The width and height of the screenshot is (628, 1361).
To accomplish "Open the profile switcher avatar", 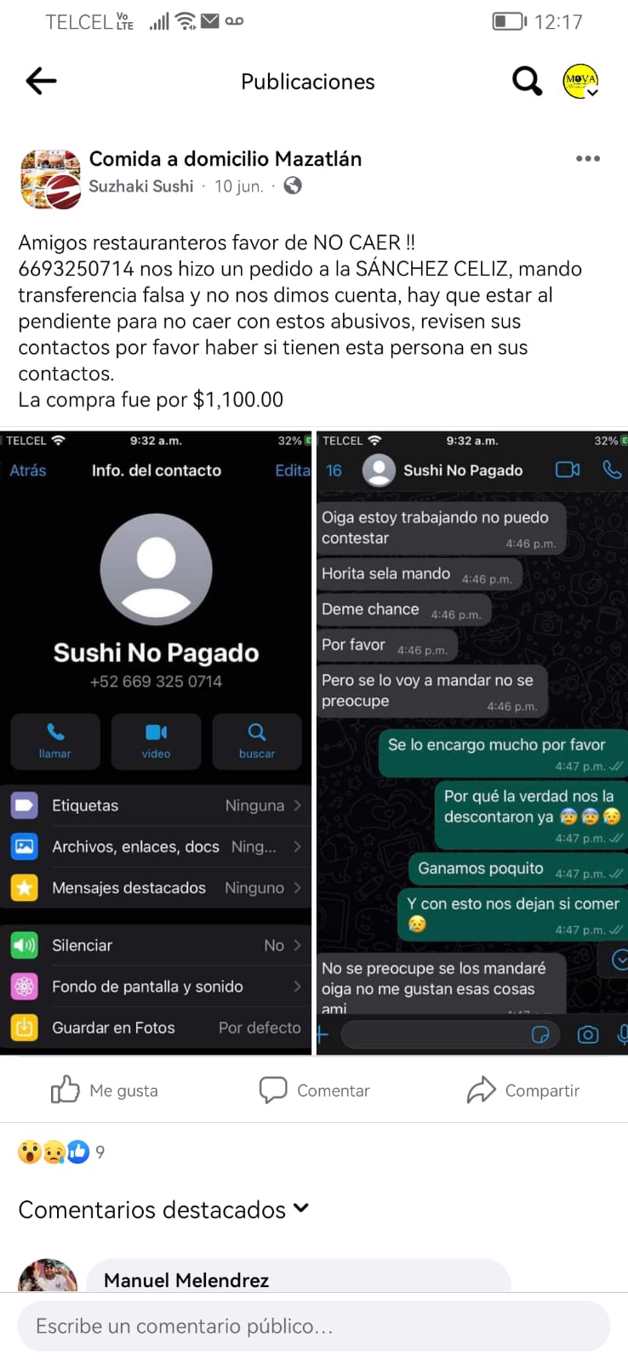I will coord(581,81).
